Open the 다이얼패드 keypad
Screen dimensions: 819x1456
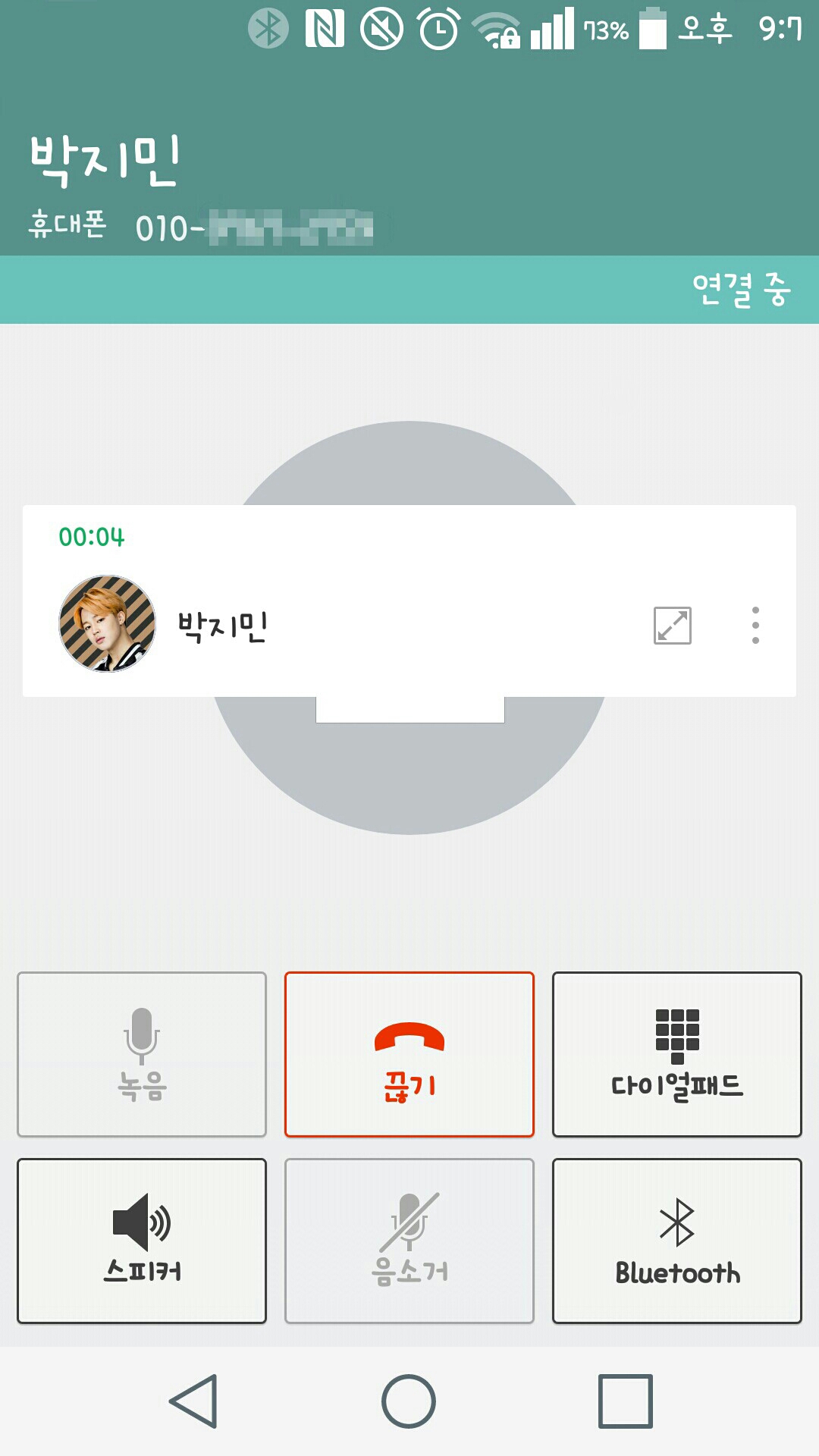tap(676, 1054)
